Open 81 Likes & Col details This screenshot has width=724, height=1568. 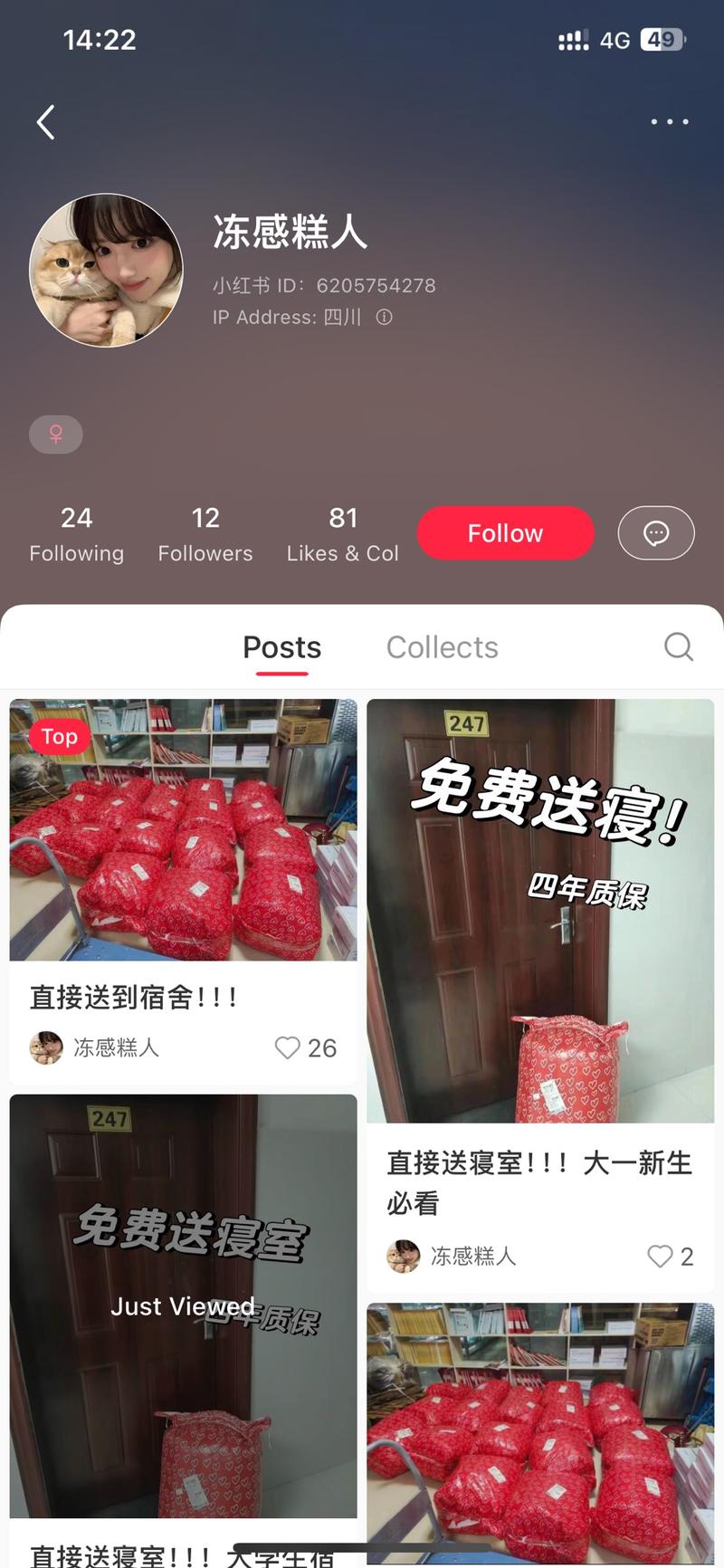tap(342, 534)
